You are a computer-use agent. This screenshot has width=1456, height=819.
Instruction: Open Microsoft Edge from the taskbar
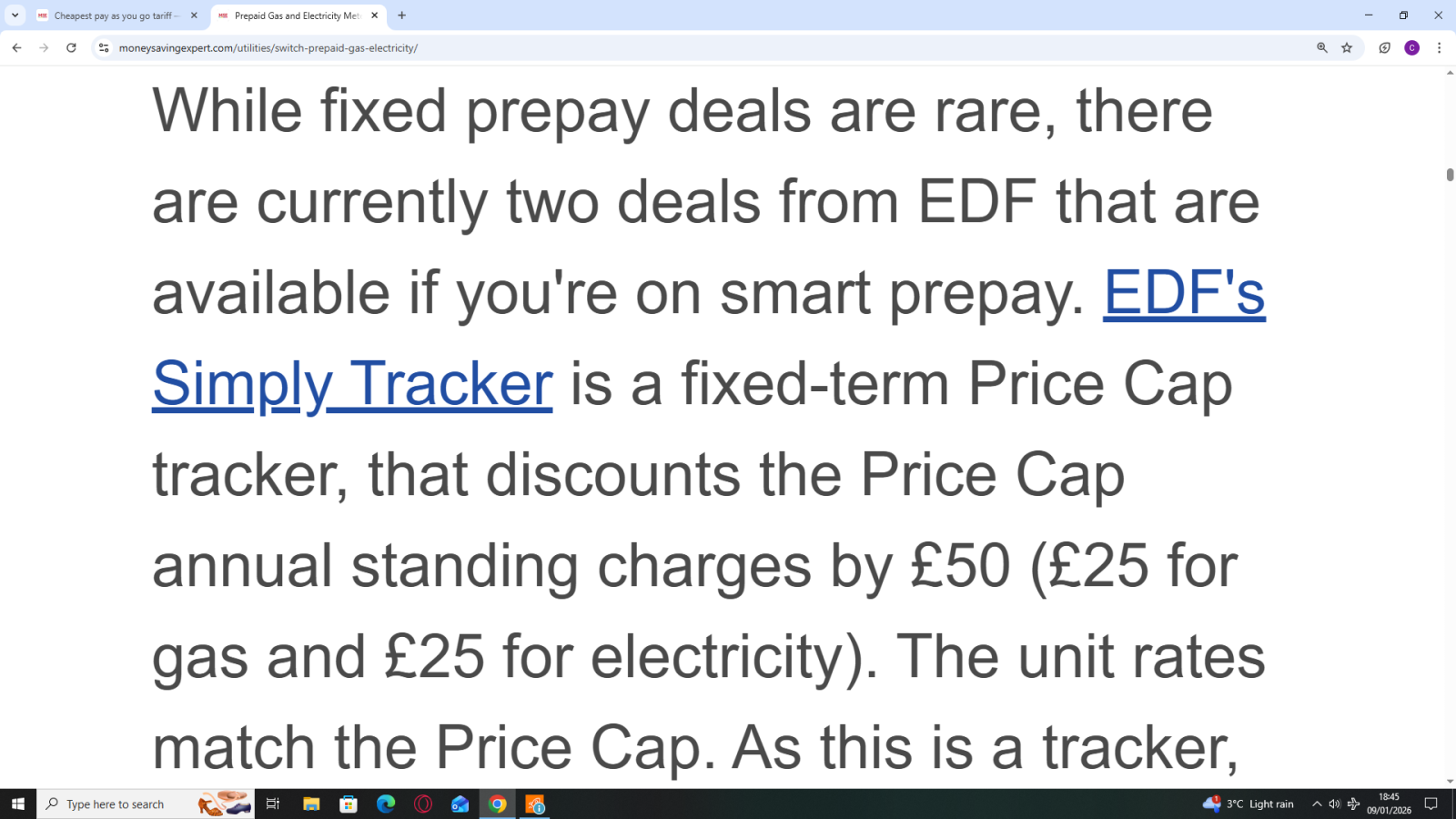click(x=386, y=804)
